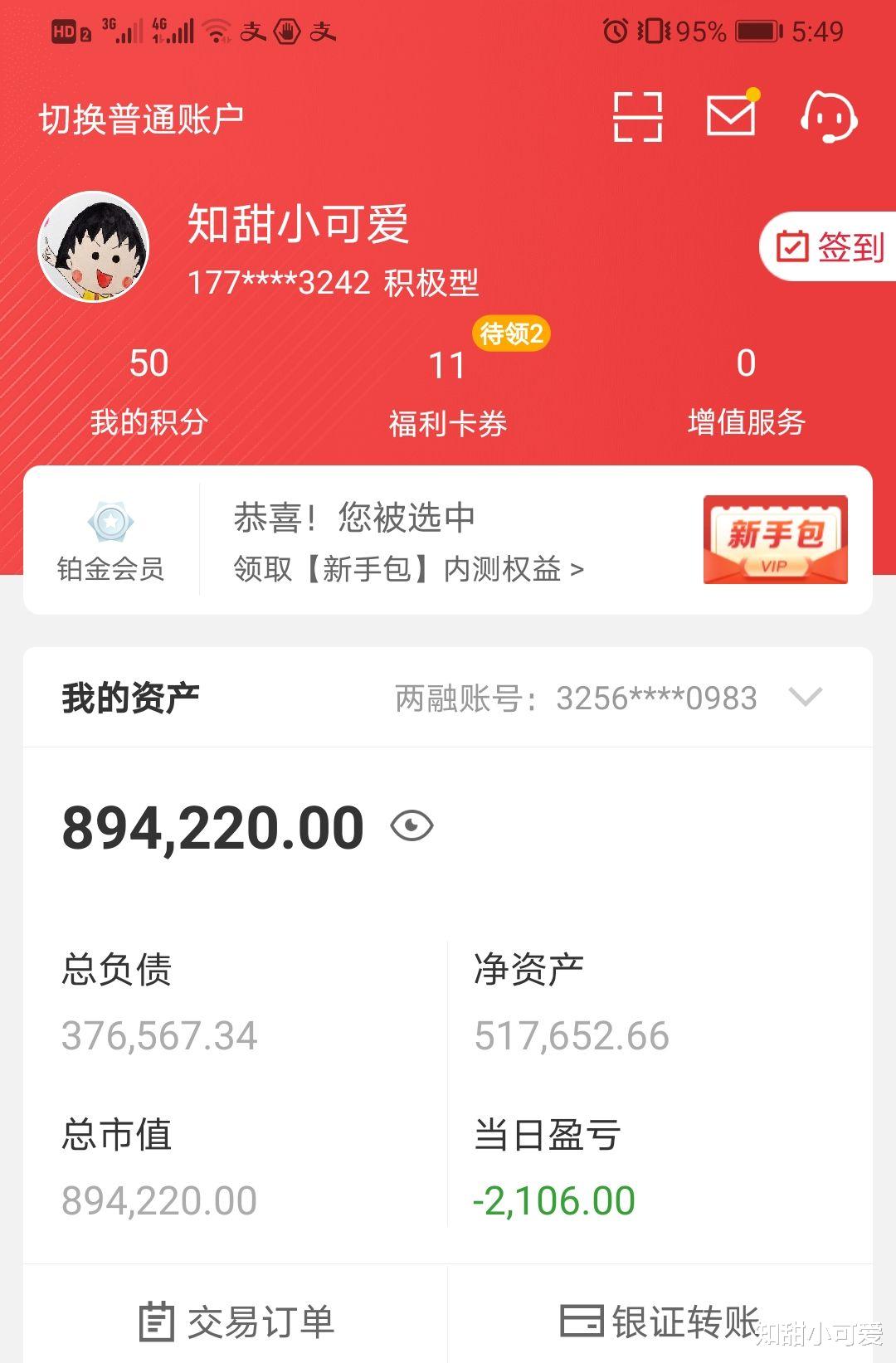The height and width of the screenshot is (1363, 896).
Task: Click the 新手包 VIP gift banner icon
Action: pyautogui.click(x=773, y=539)
